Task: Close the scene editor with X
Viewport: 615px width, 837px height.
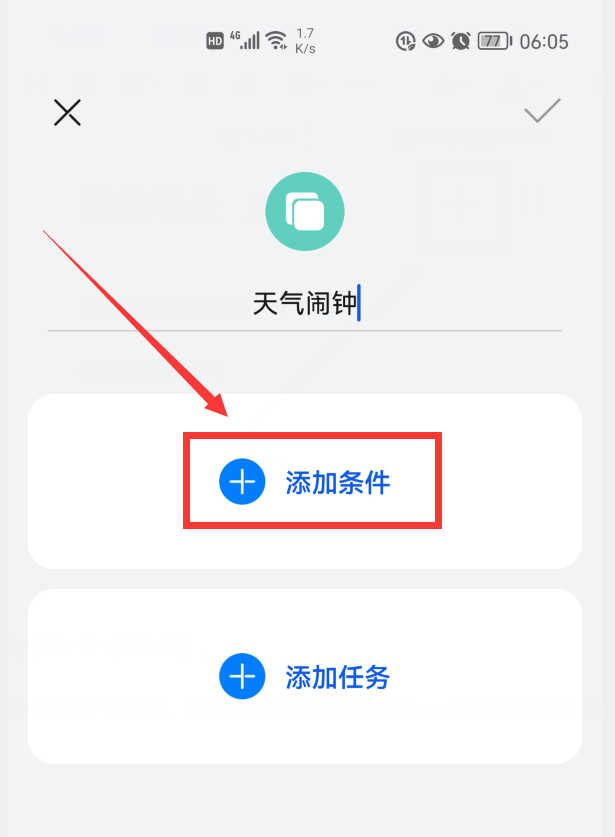Action: (x=67, y=112)
